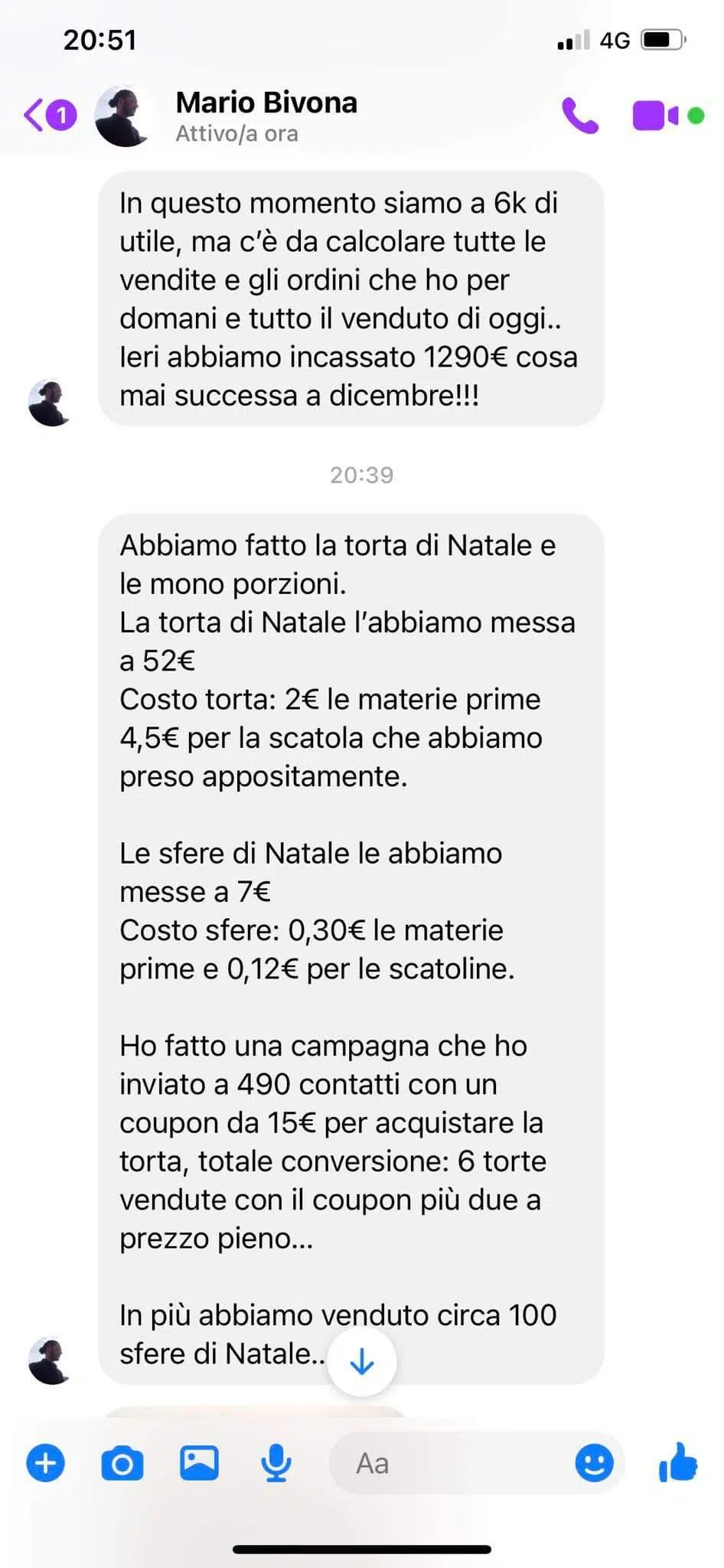Choose a picture from the gallery
Screen dimensions: 724x1568
pos(199,1463)
